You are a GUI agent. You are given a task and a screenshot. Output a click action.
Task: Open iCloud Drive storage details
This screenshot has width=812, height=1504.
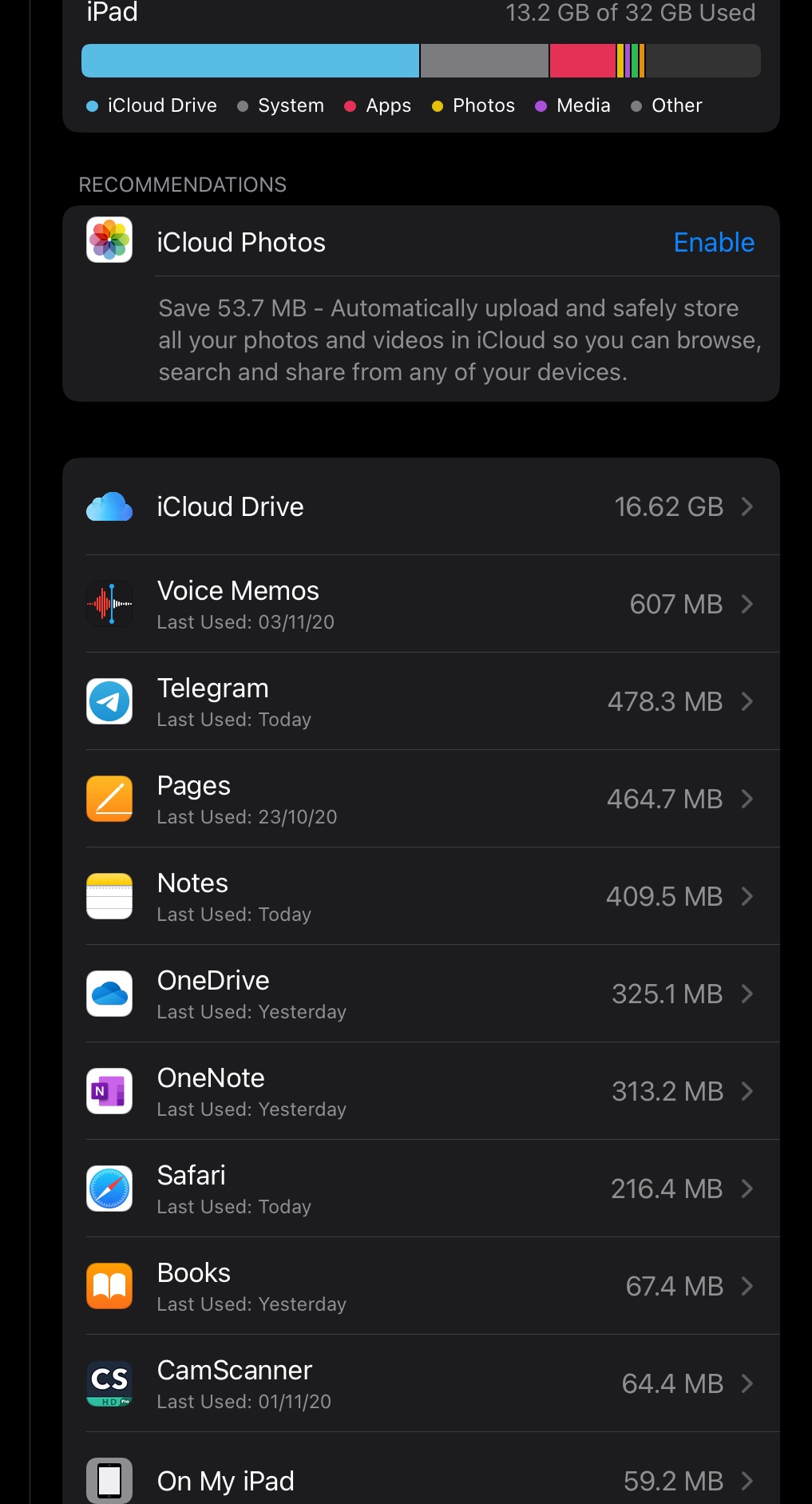(421, 506)
